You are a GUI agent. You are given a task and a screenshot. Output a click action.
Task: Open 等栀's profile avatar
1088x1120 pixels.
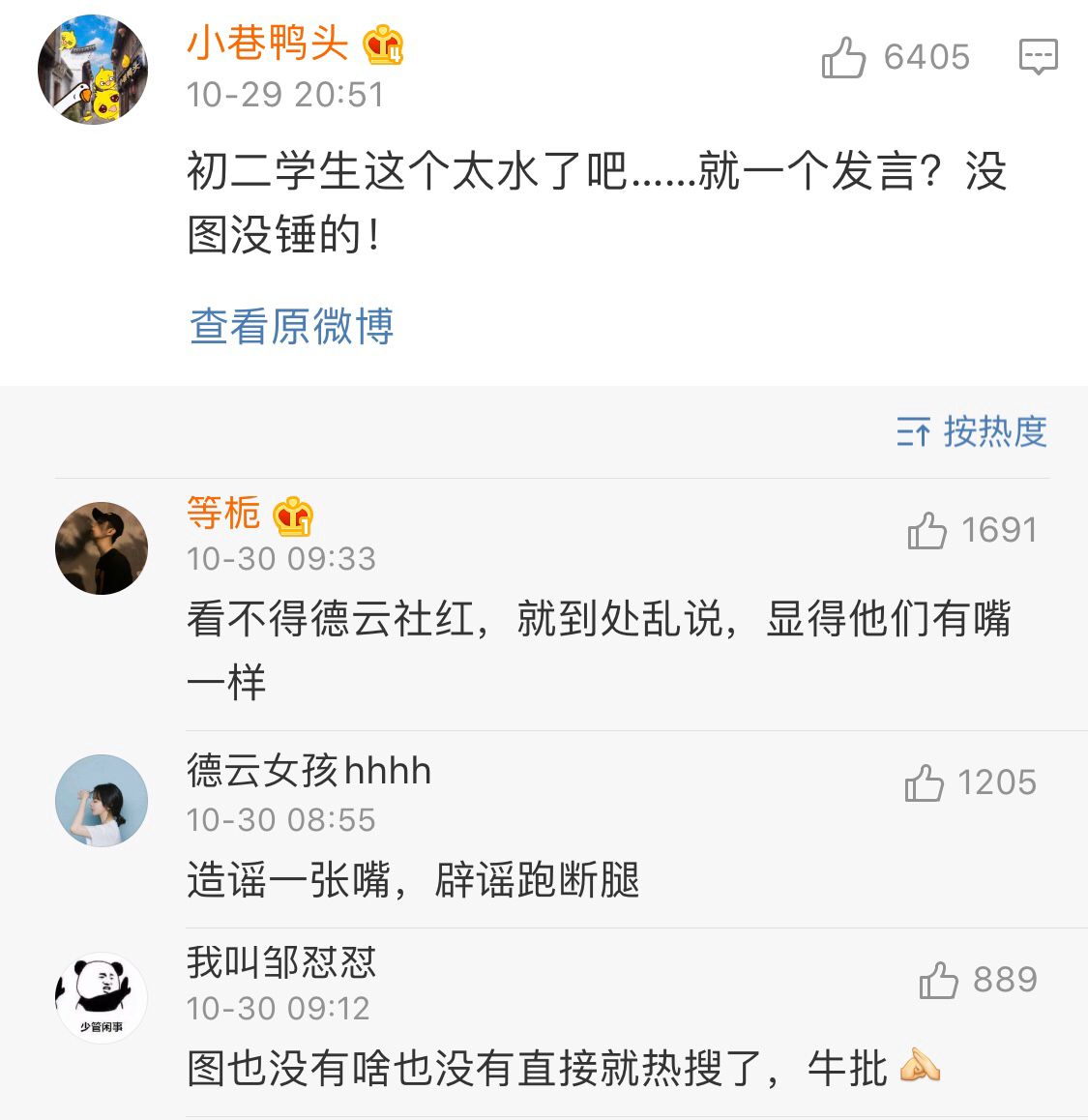pos(102,548)
